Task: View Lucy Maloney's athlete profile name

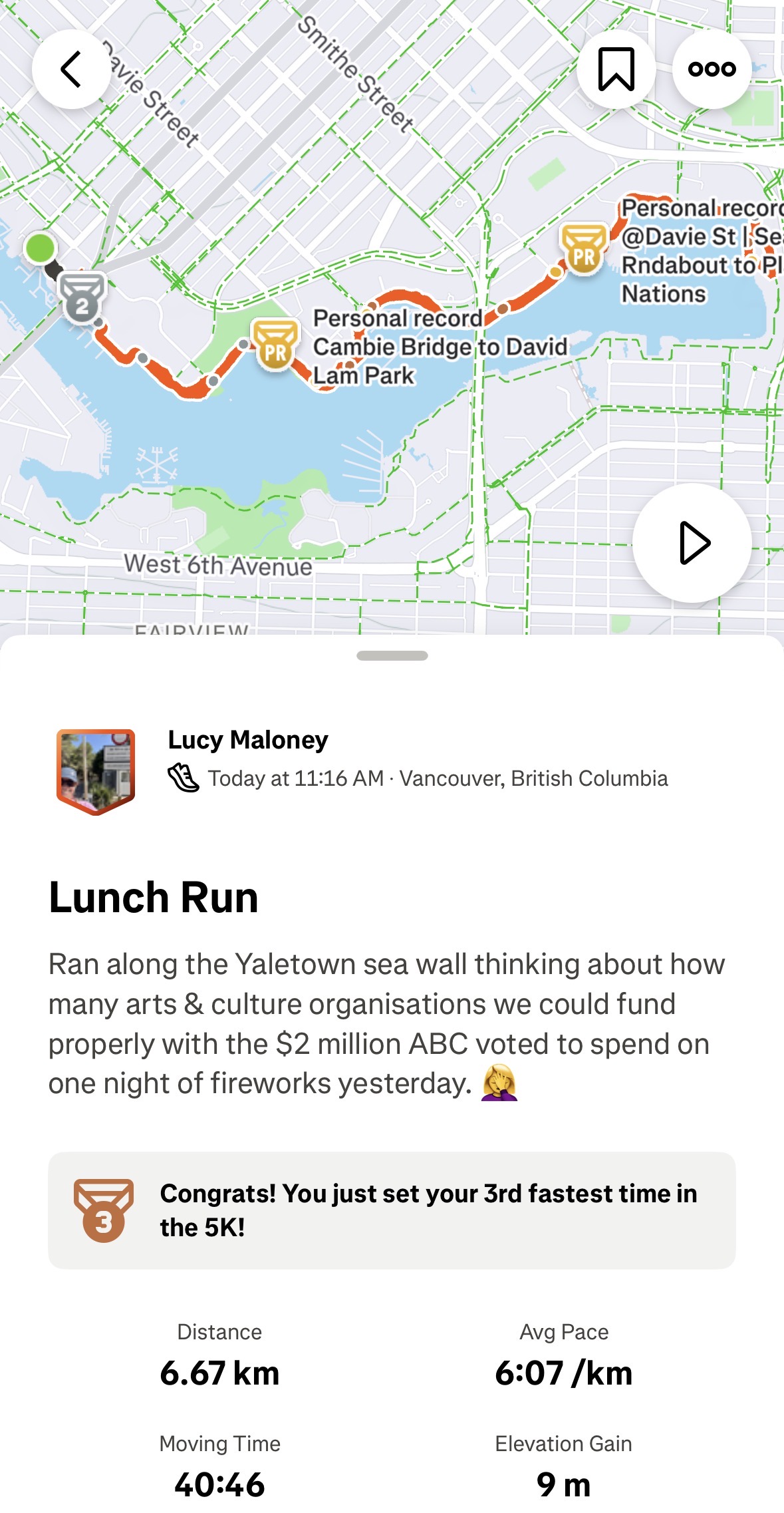Action: [x=247, y=740]
